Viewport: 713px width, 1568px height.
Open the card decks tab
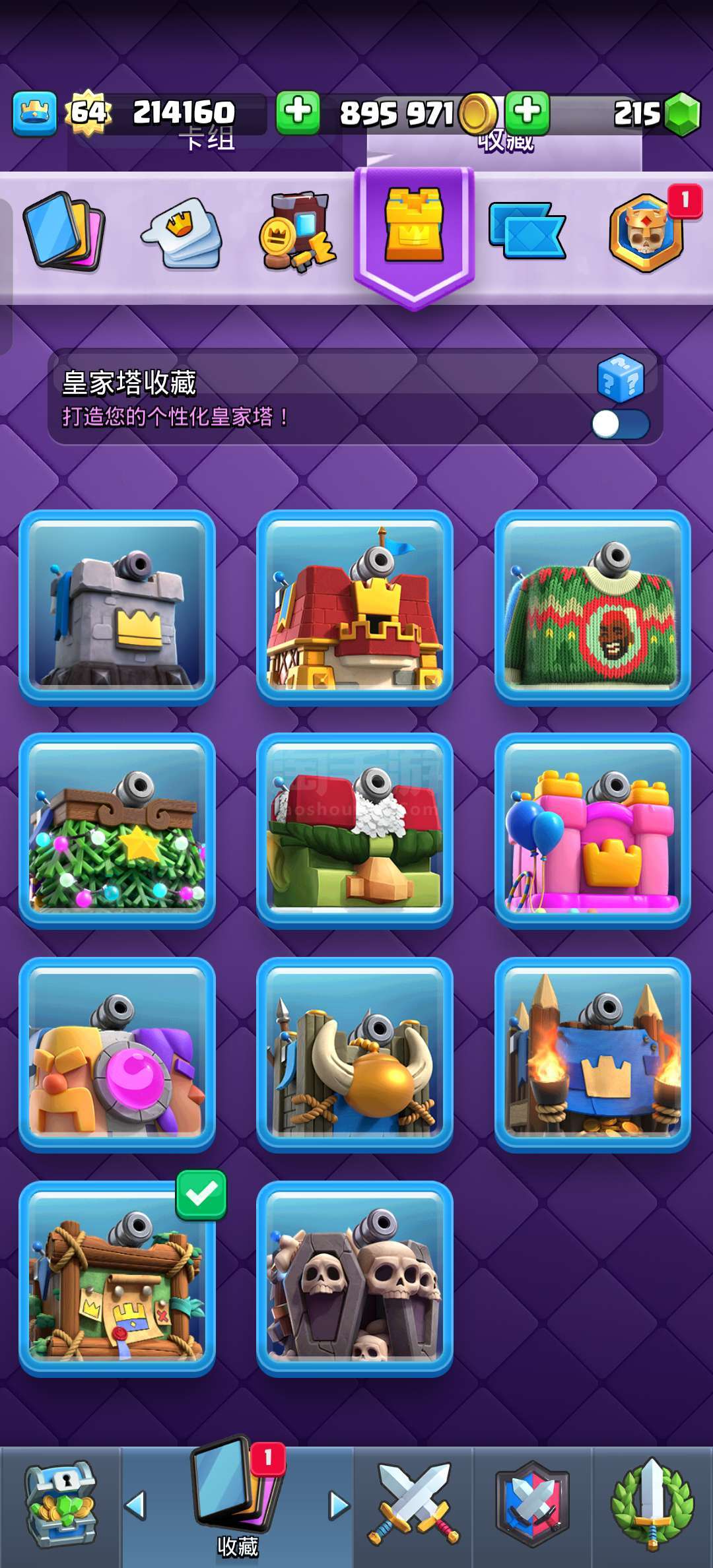coord(64,231)
